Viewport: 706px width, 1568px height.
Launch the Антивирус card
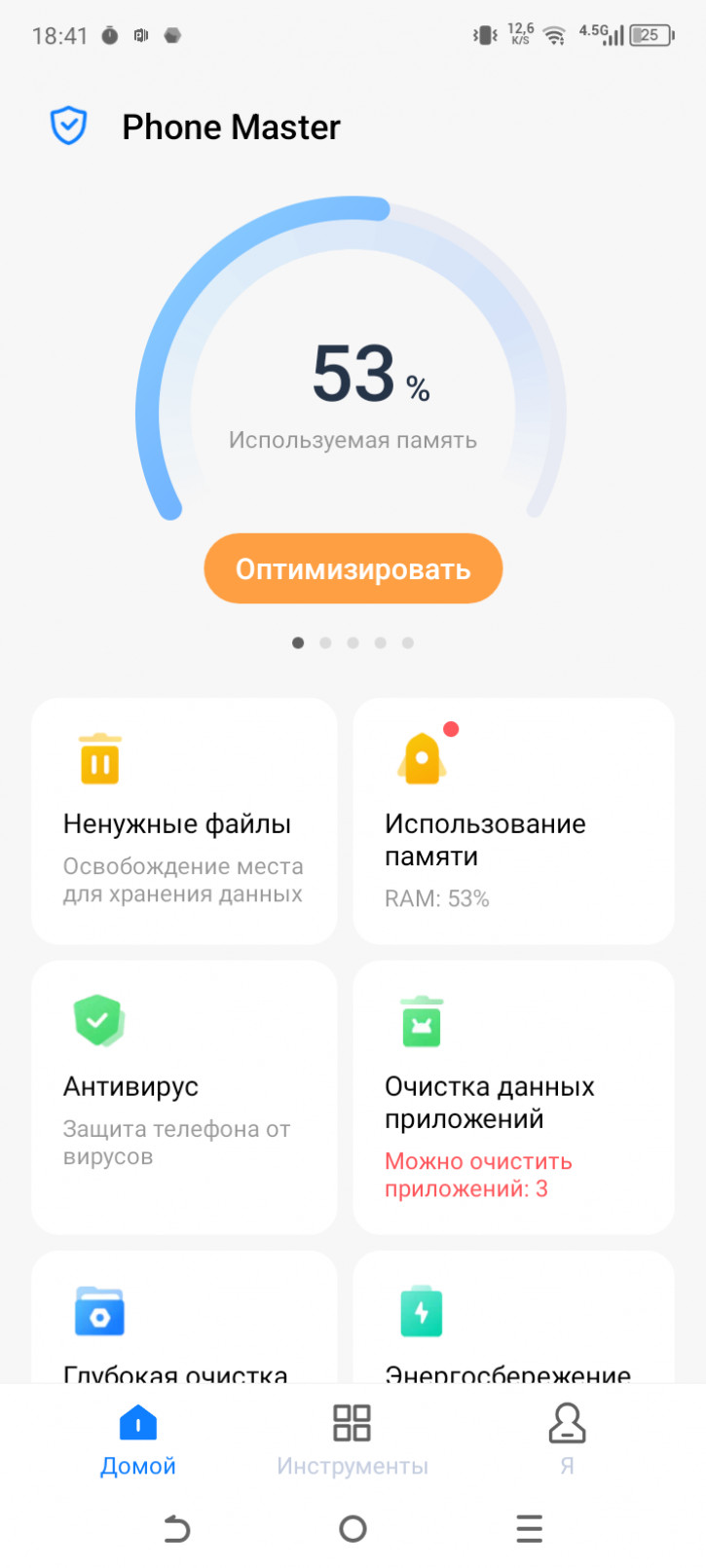pos(184,1097)
